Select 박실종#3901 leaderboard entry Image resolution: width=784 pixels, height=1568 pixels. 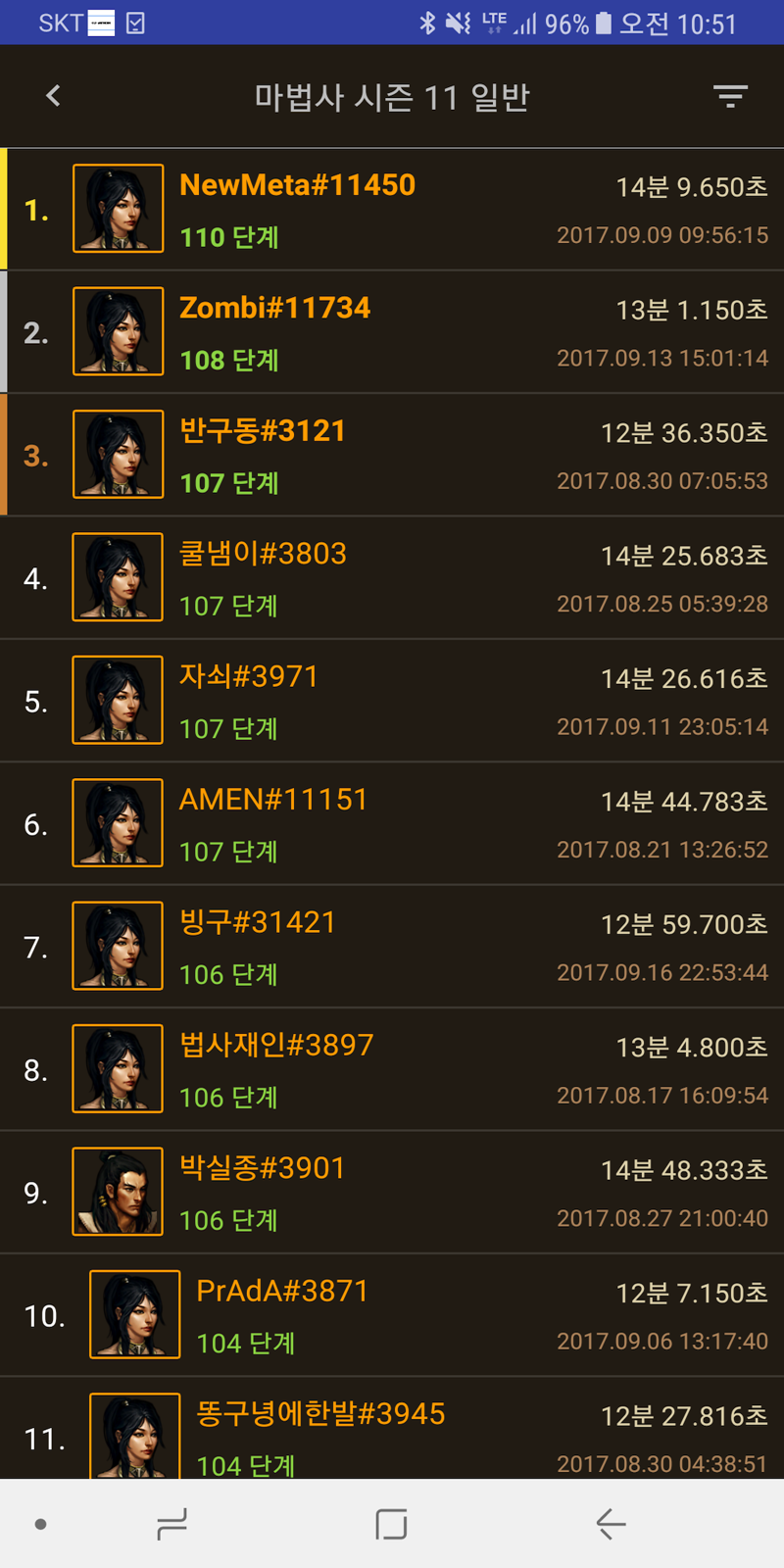[x=392, y=1193]
